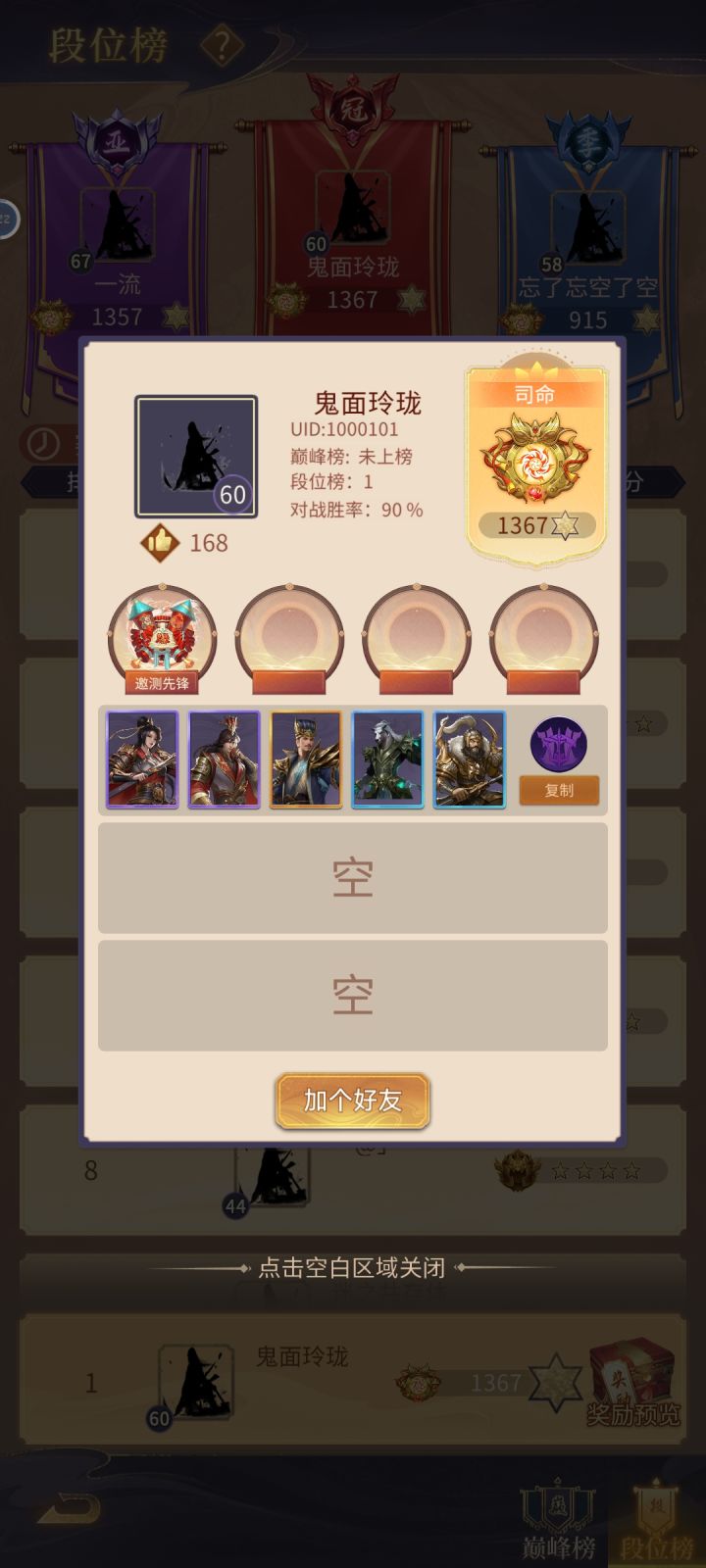The height and width of the screenshot is (1568, 706).
Task: Click the thumbs-up like icon showing 168
Action: [x=159, y=540]
